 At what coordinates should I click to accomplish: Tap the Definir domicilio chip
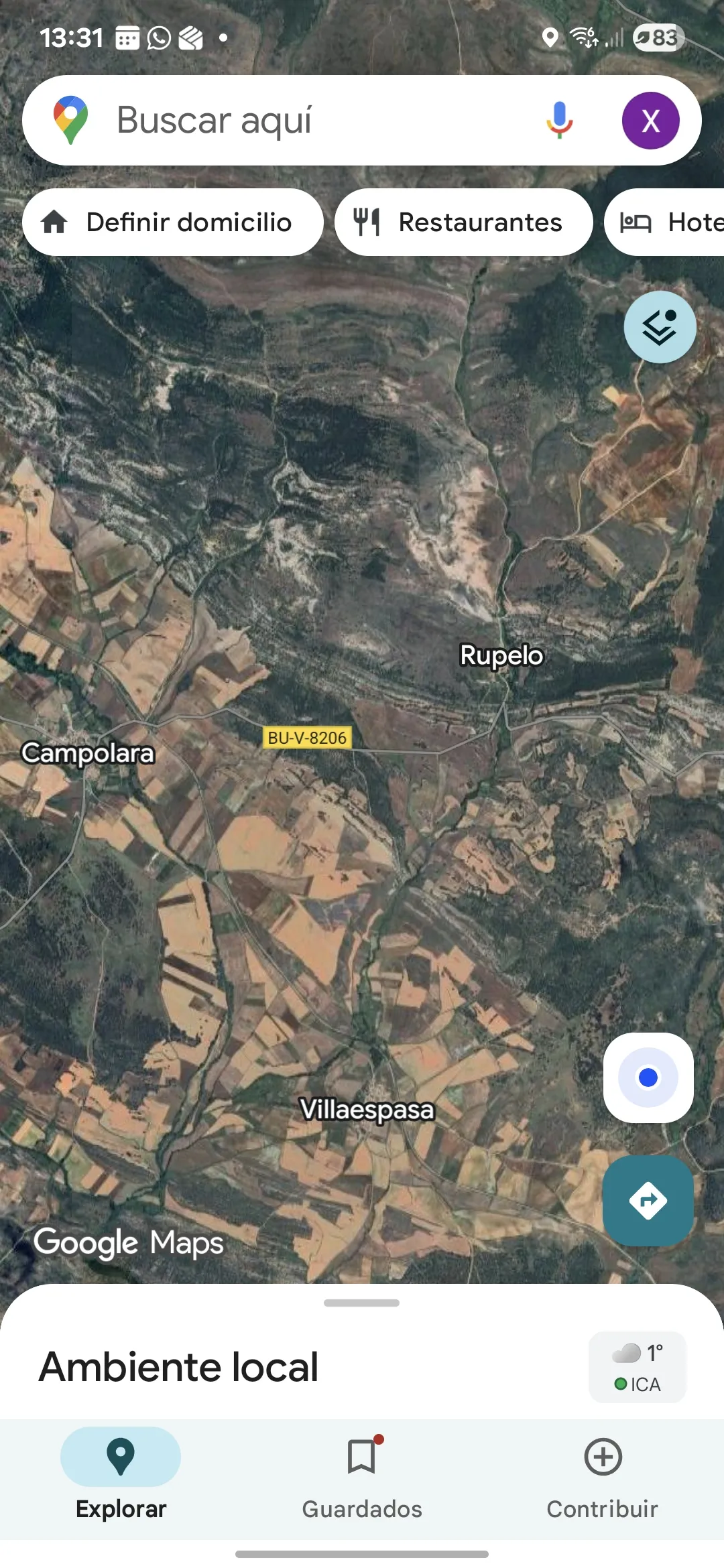(173, 222)
